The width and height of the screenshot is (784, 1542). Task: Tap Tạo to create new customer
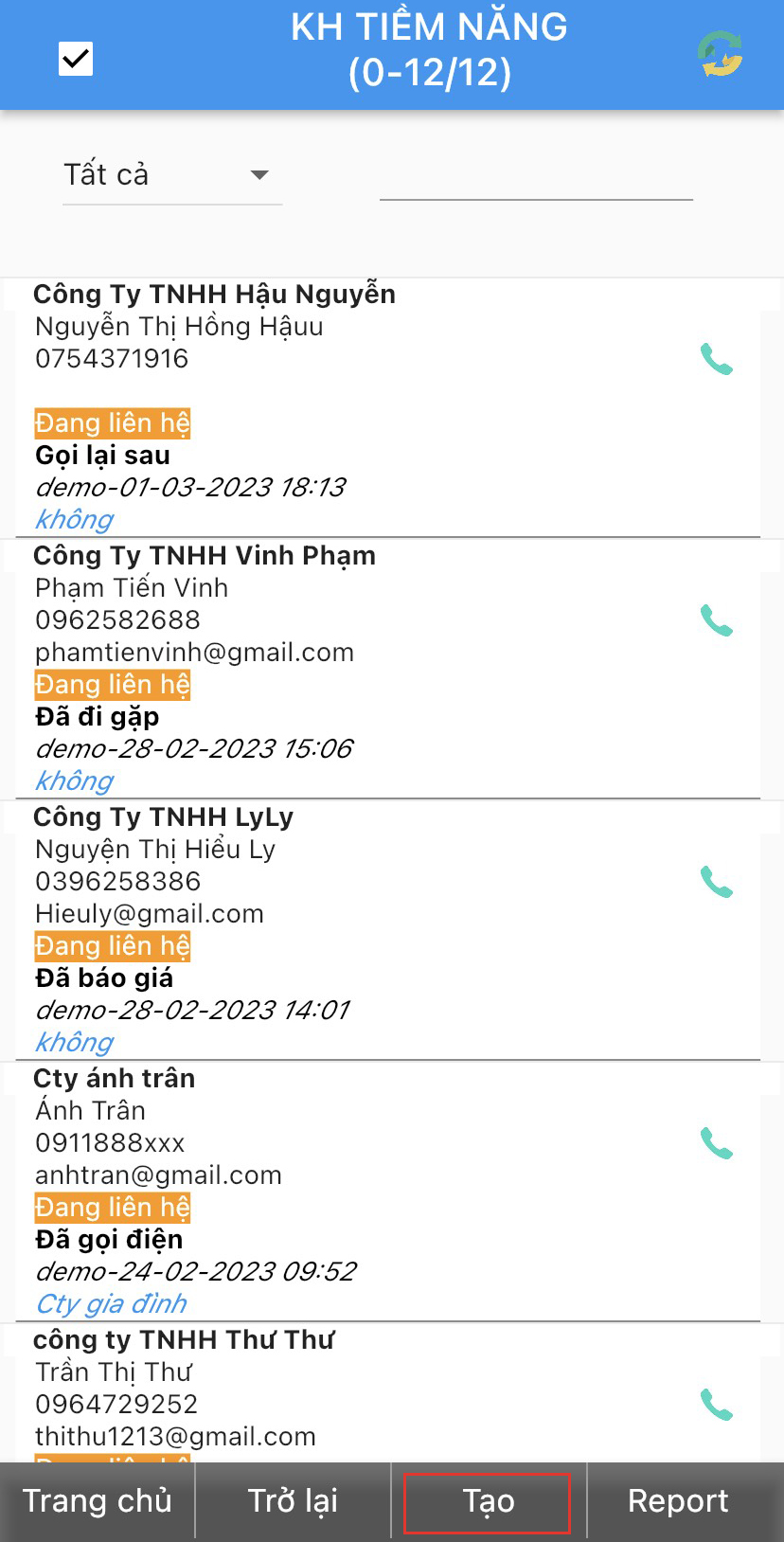(488, 1502)
